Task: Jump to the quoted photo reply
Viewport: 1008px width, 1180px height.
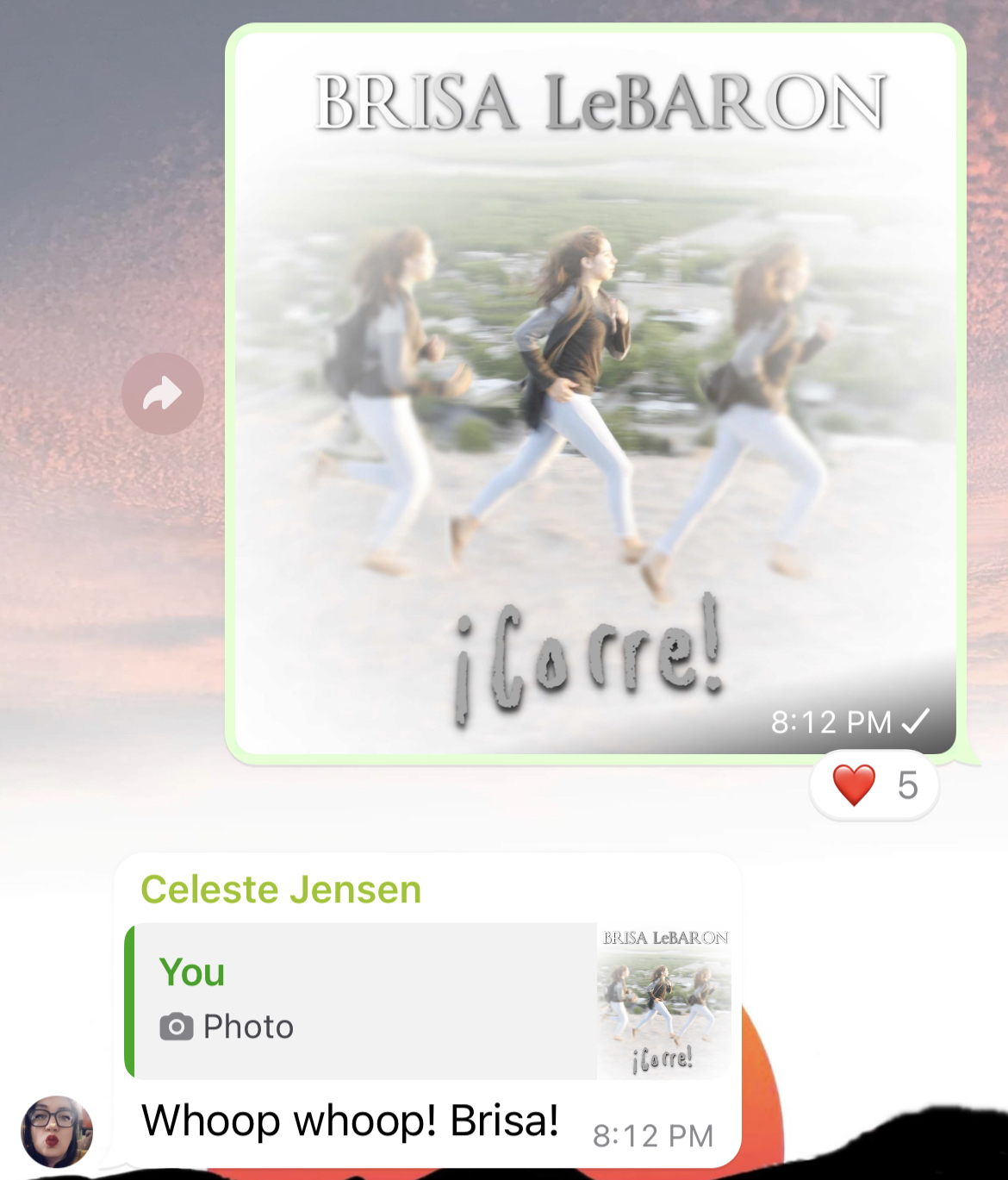Action: point(429,1001)
